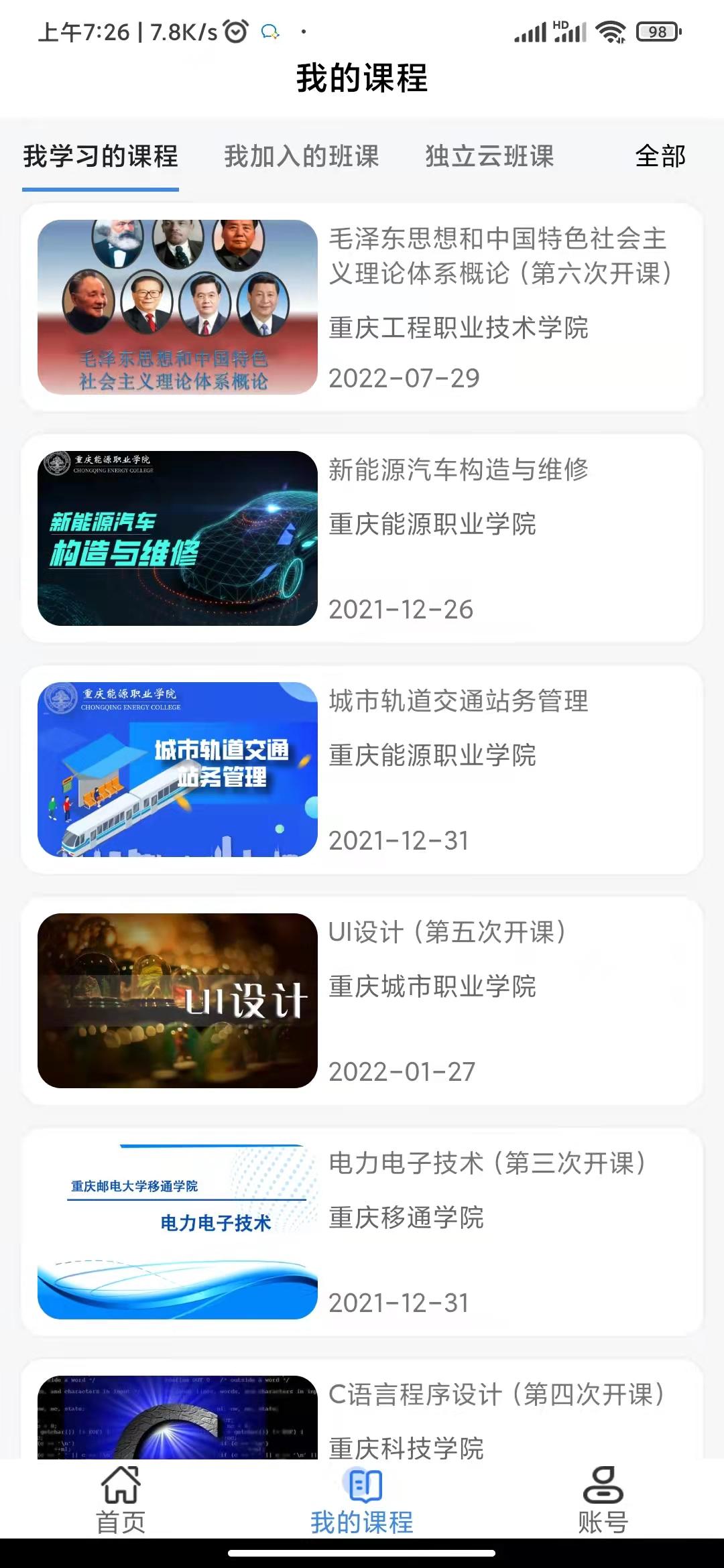Screen dimensions: 724x1568
Task: Open the 全部 filter option
Action: [x=660, y=156]
